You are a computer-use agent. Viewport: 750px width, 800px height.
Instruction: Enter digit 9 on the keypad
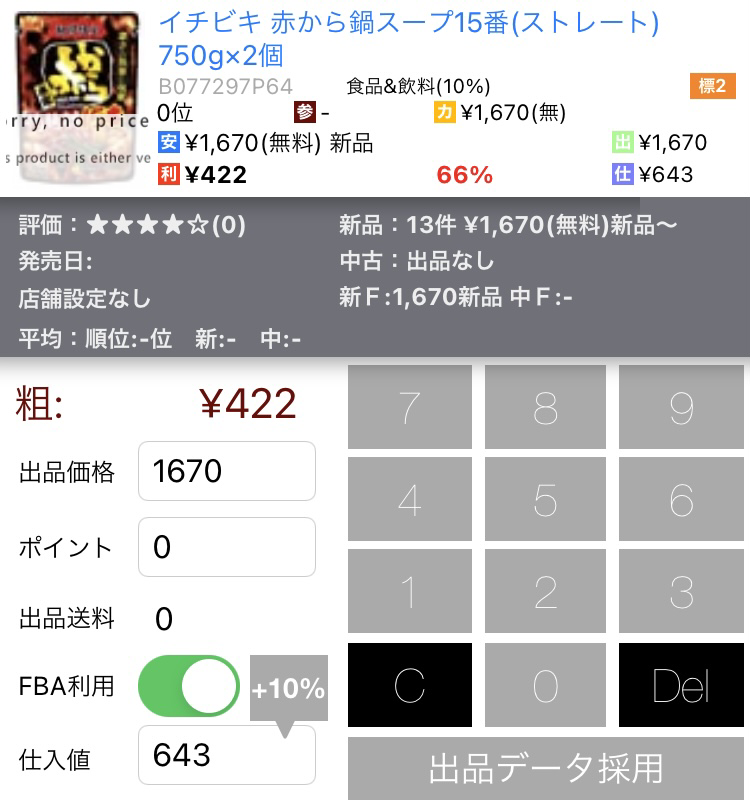[681, 407]
